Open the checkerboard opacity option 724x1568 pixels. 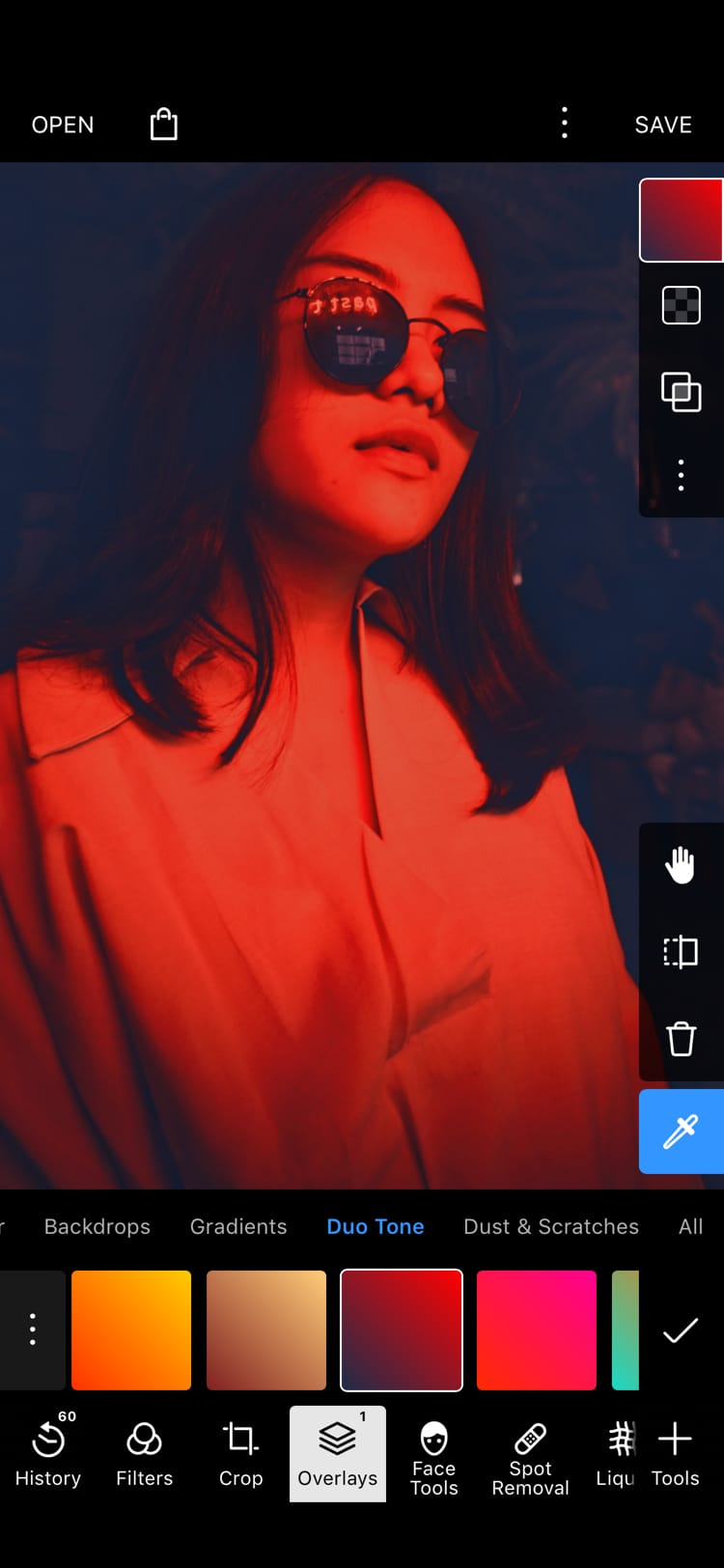[681, 306]
